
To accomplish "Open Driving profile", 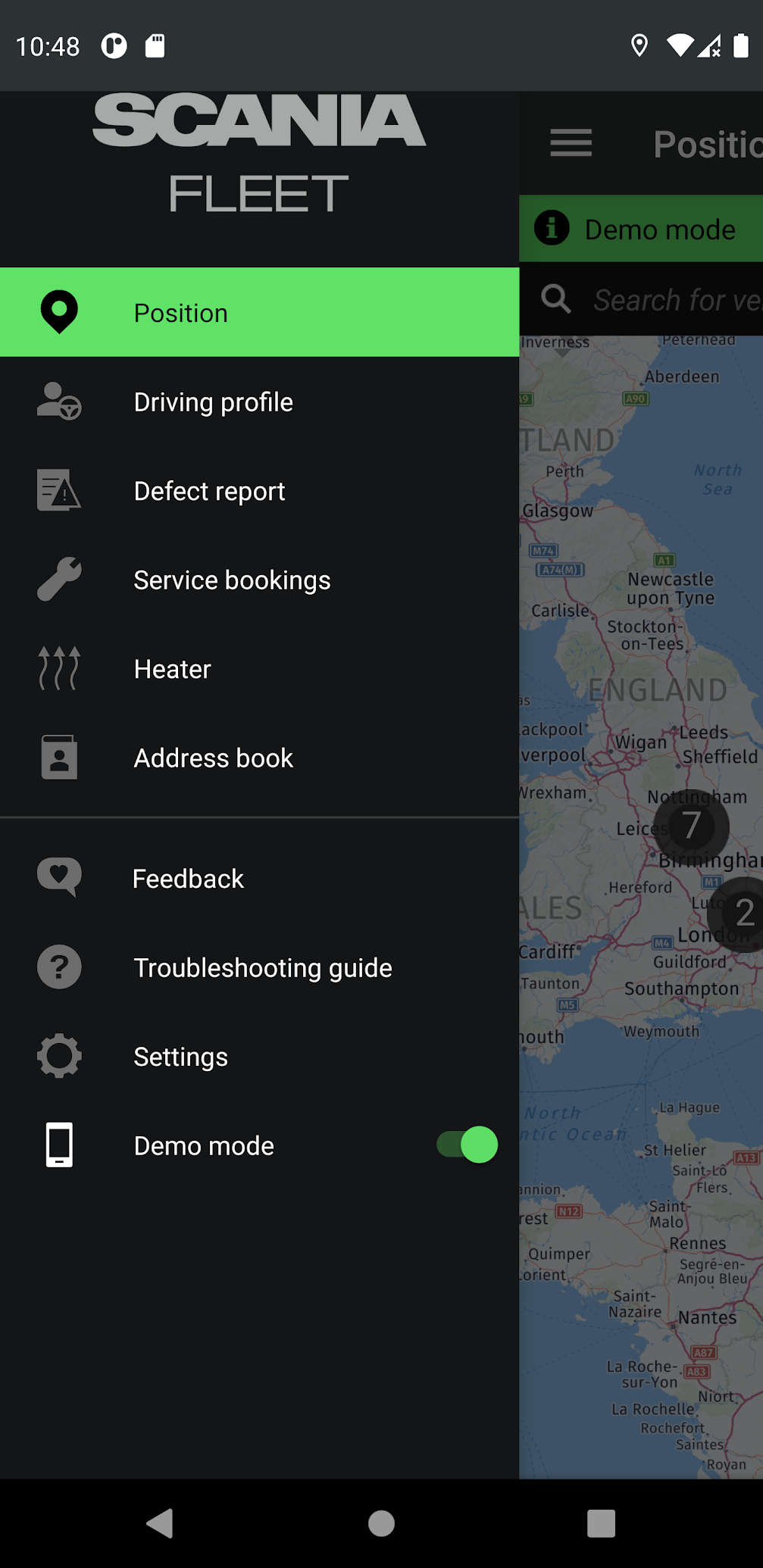I will 258,402.
